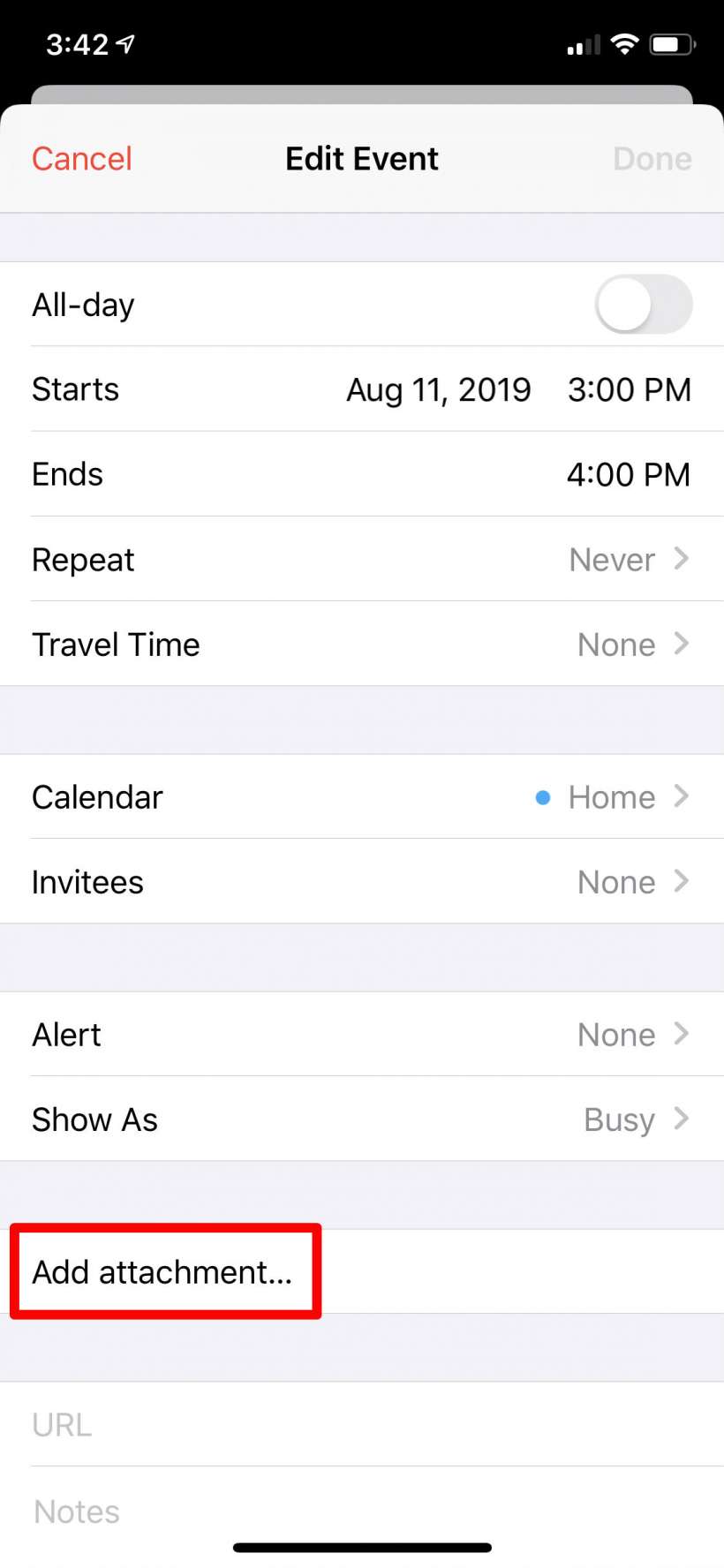Focus the URL field

[x=362, y=1425]
